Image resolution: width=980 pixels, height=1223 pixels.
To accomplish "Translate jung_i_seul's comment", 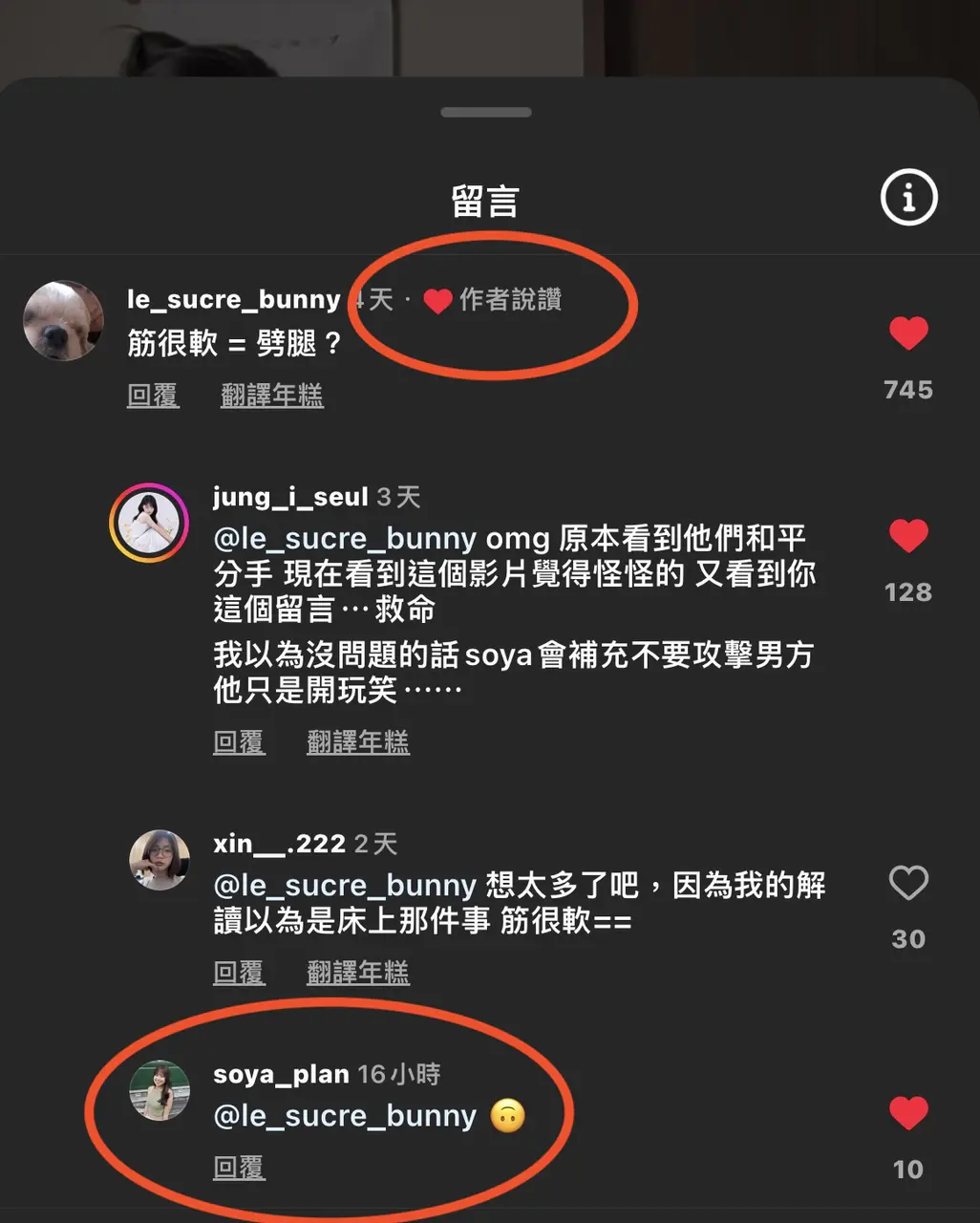I will 358,741.
